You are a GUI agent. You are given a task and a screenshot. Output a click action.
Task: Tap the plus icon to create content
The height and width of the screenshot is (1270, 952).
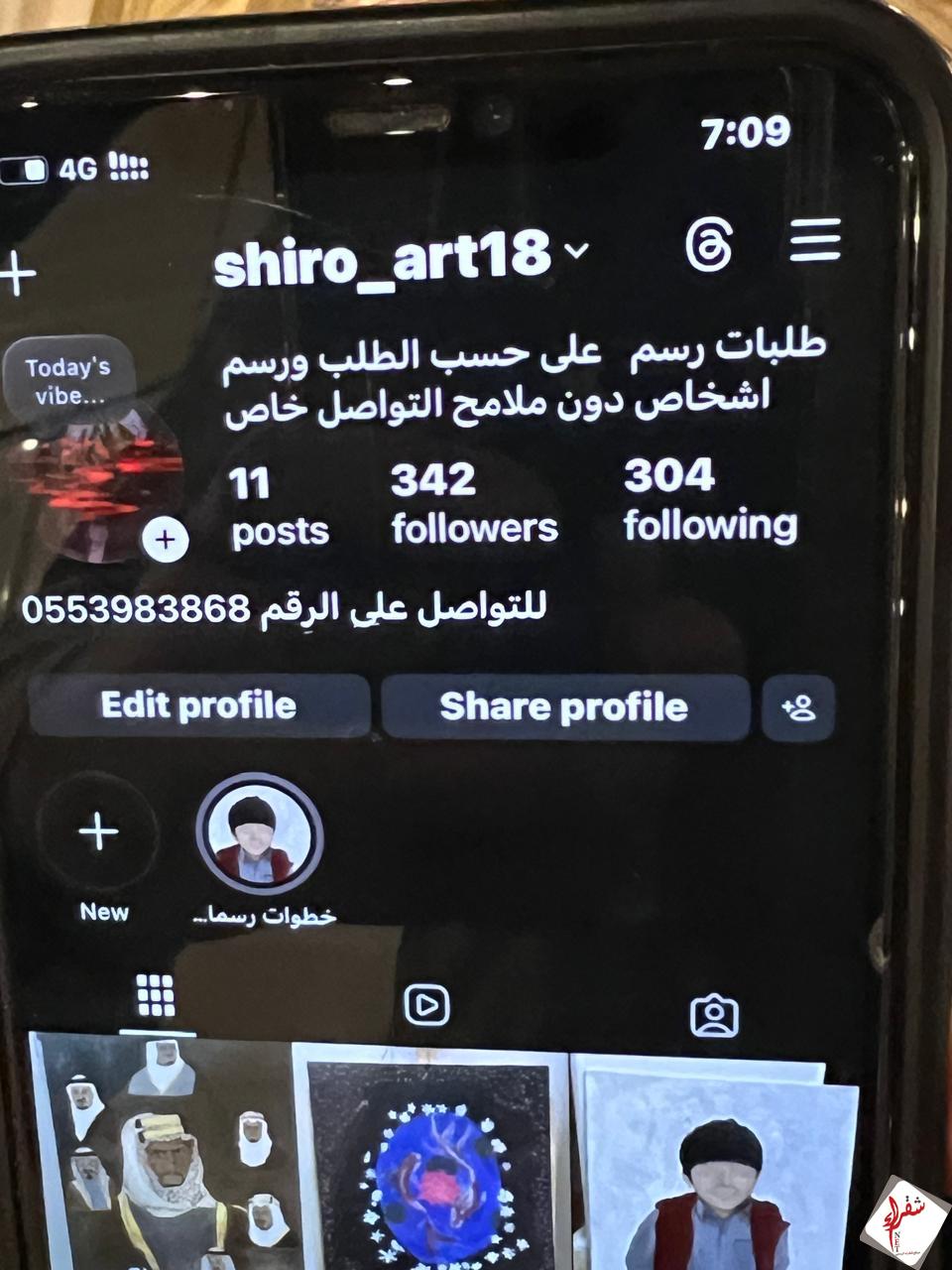pyautogui.click(x=18, y=273)
